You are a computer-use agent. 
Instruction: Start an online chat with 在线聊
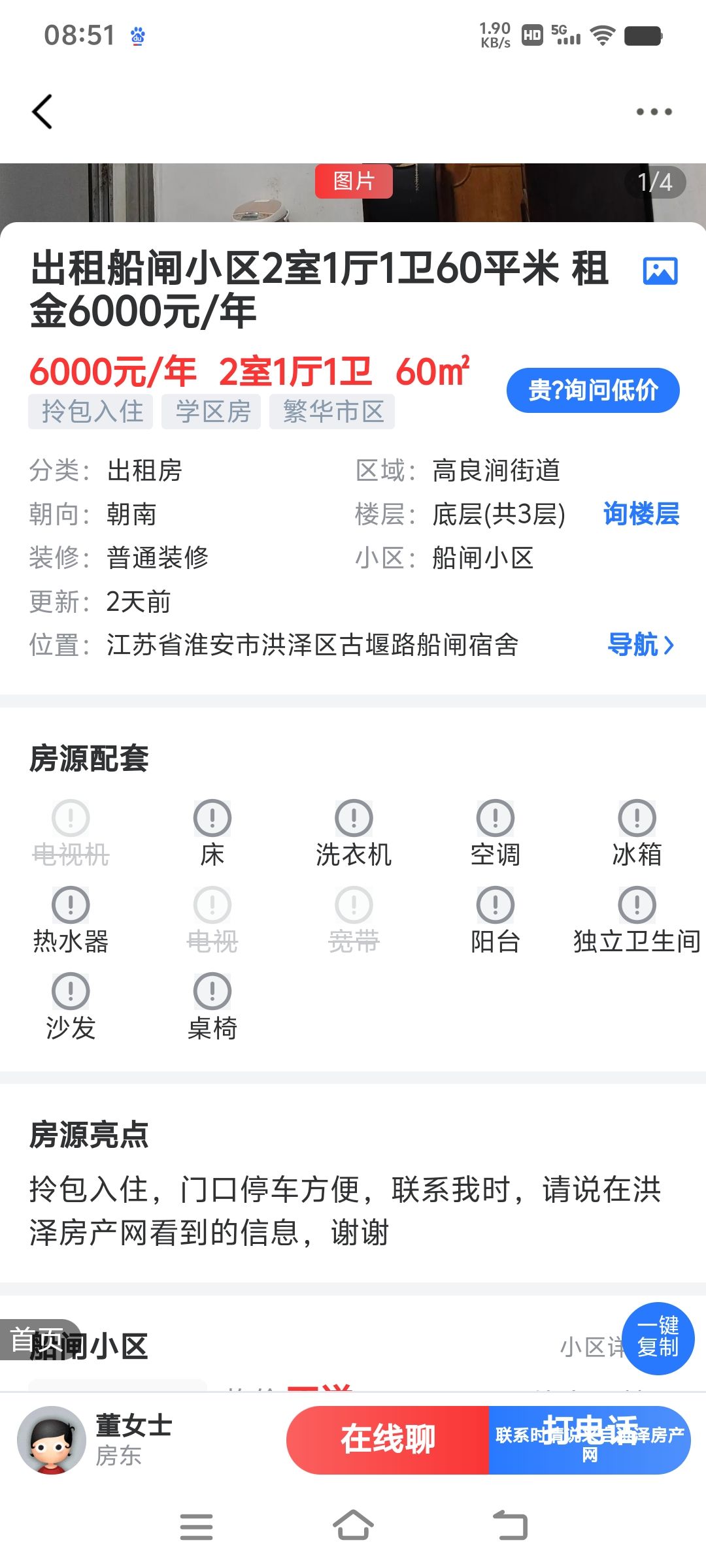388,1439
